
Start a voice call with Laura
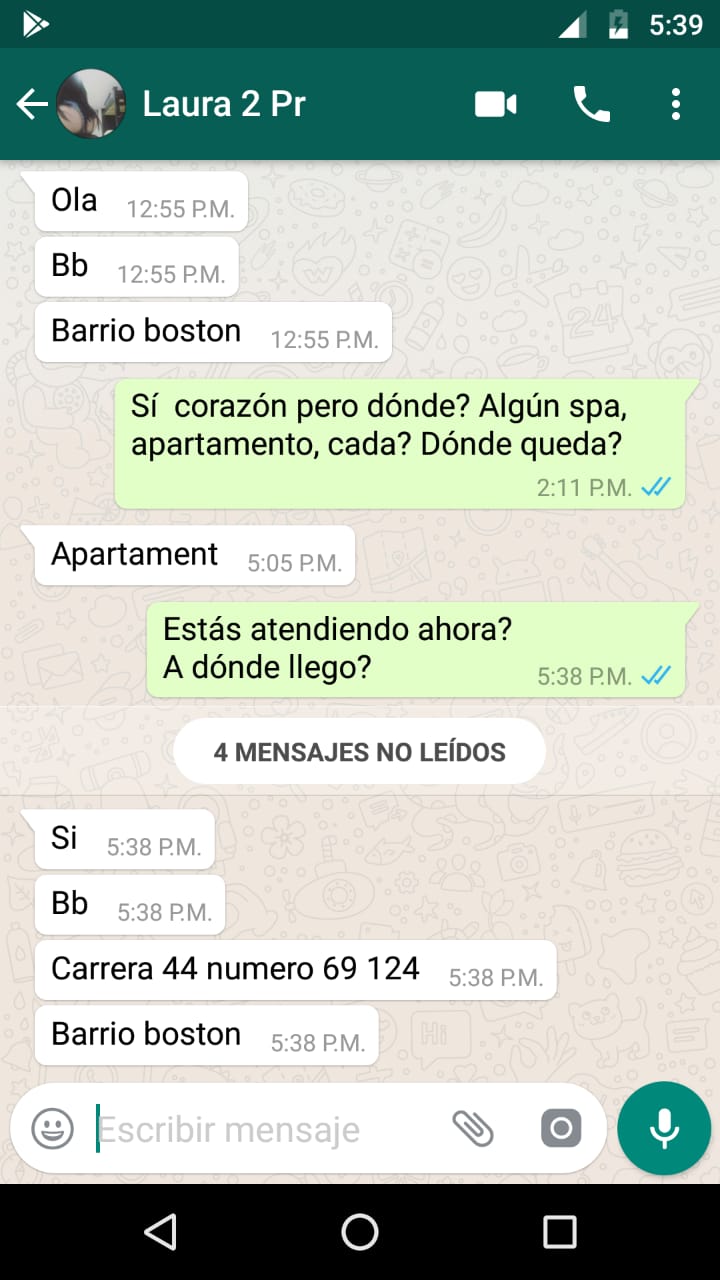pyautogui.click(x=591, y=104)
